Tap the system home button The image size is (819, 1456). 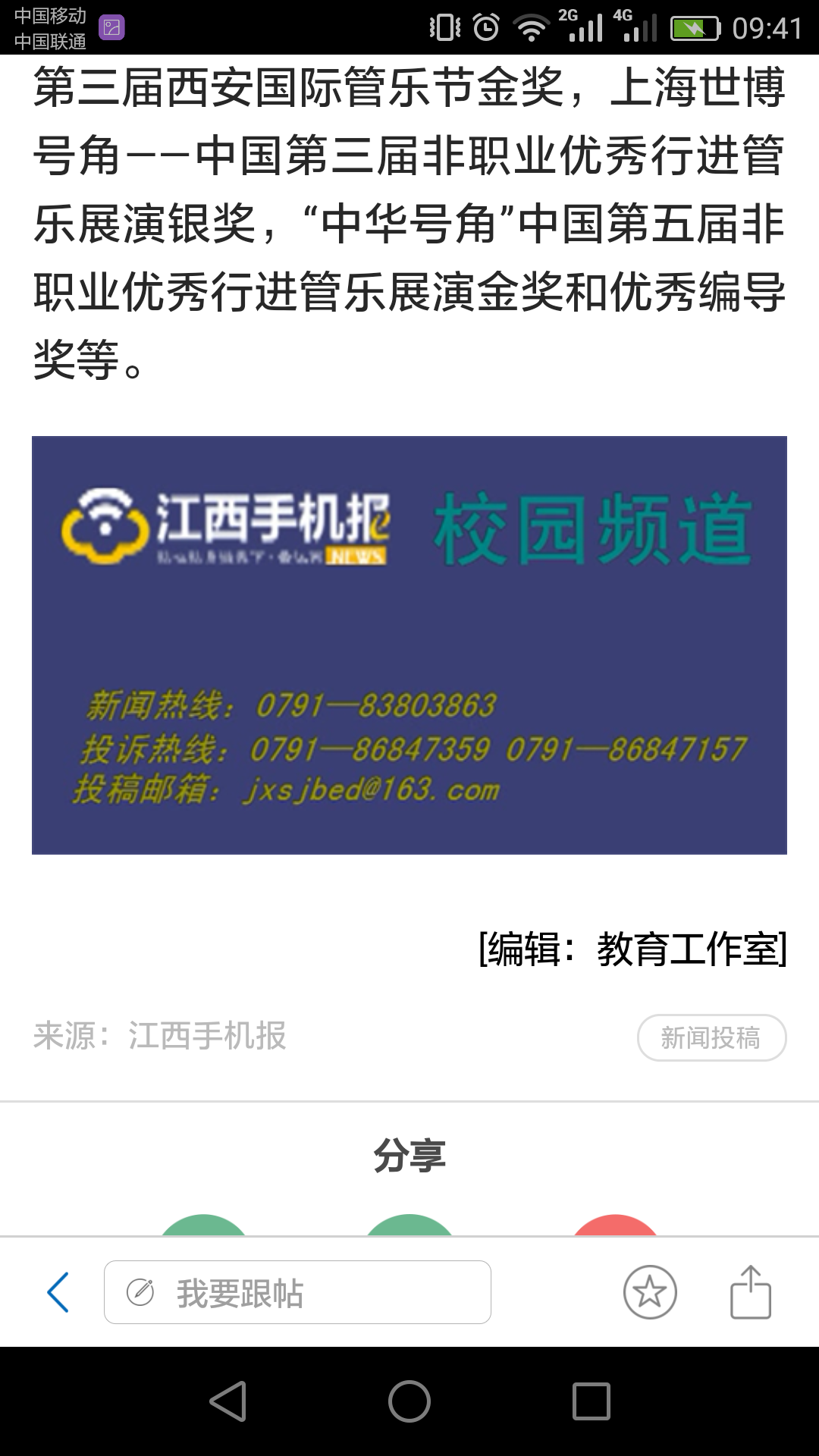click(409, 1401)
